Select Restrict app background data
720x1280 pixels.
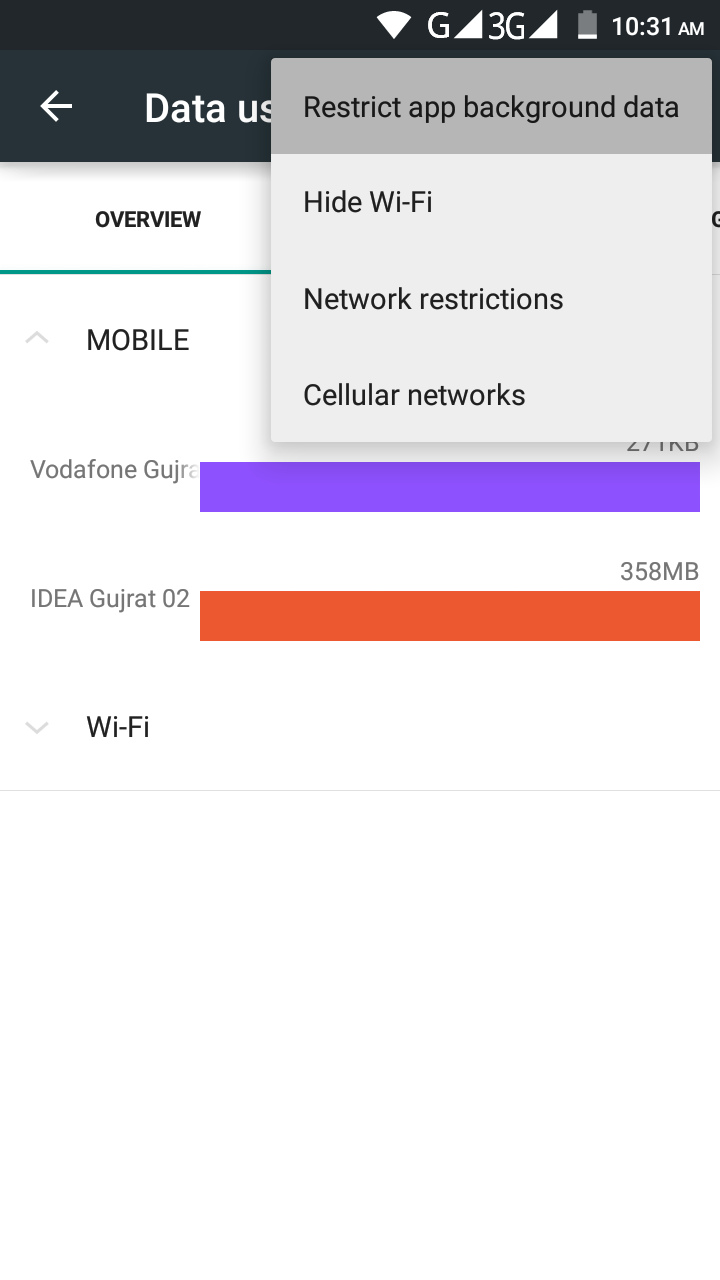click(x=491, y=107)
